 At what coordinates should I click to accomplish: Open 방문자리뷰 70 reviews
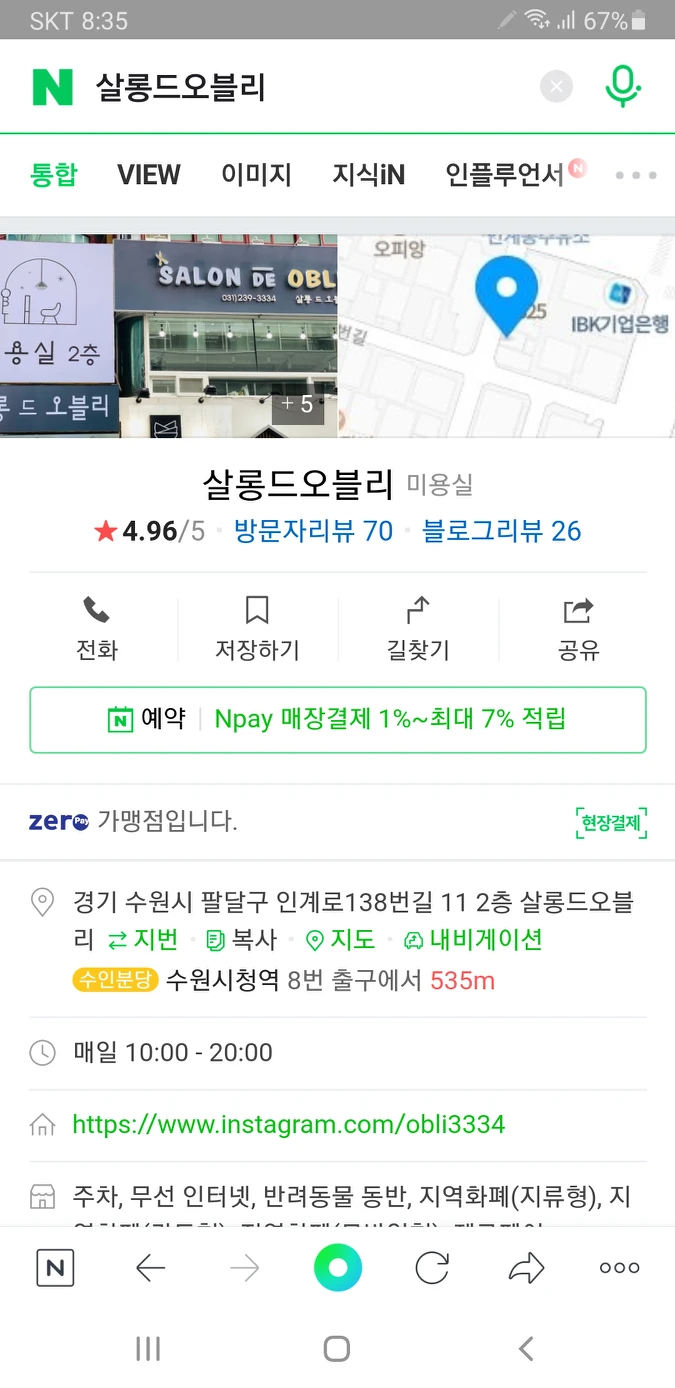click(x=313, y=531)
